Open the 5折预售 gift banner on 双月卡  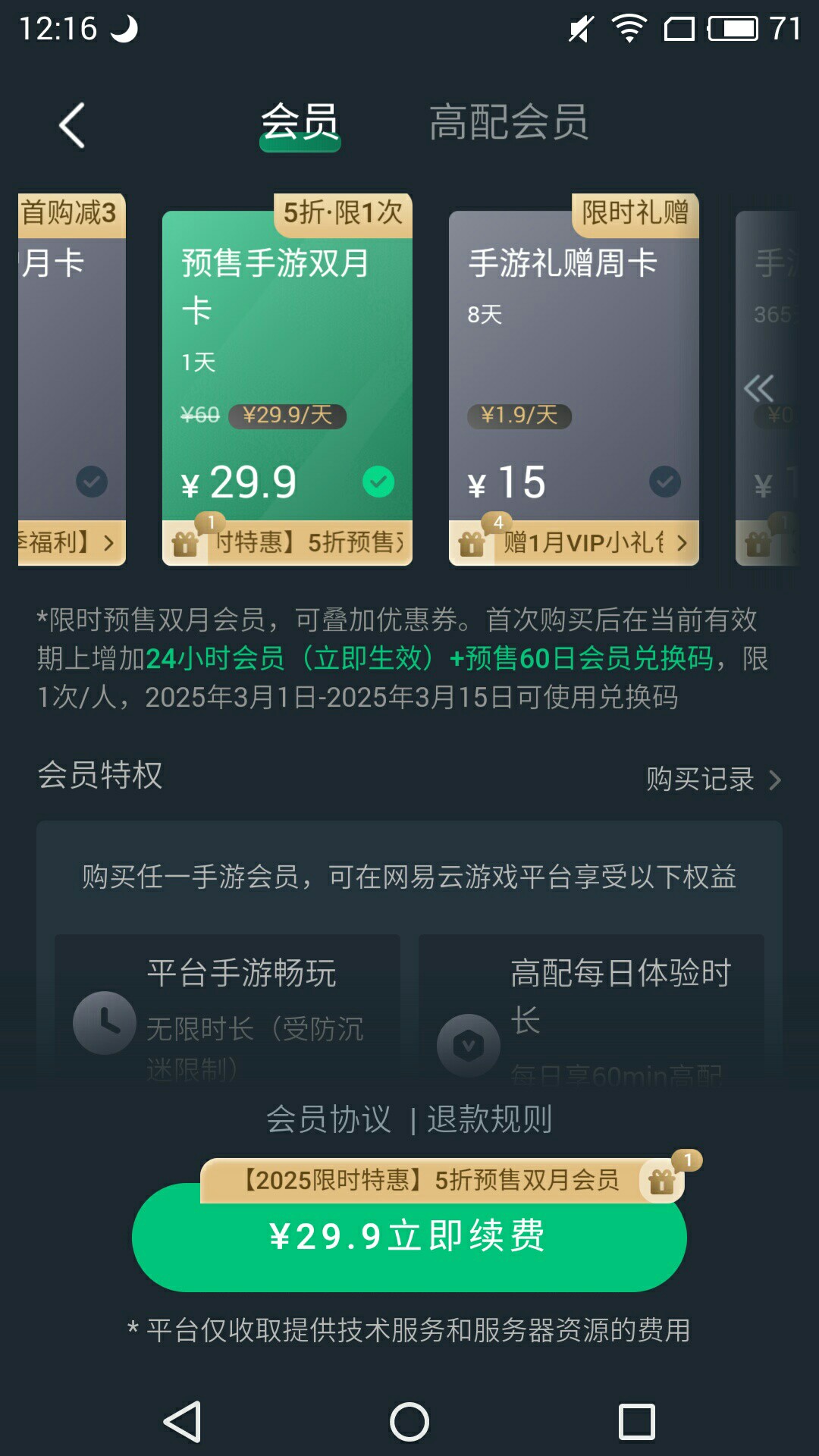(287, 543)
